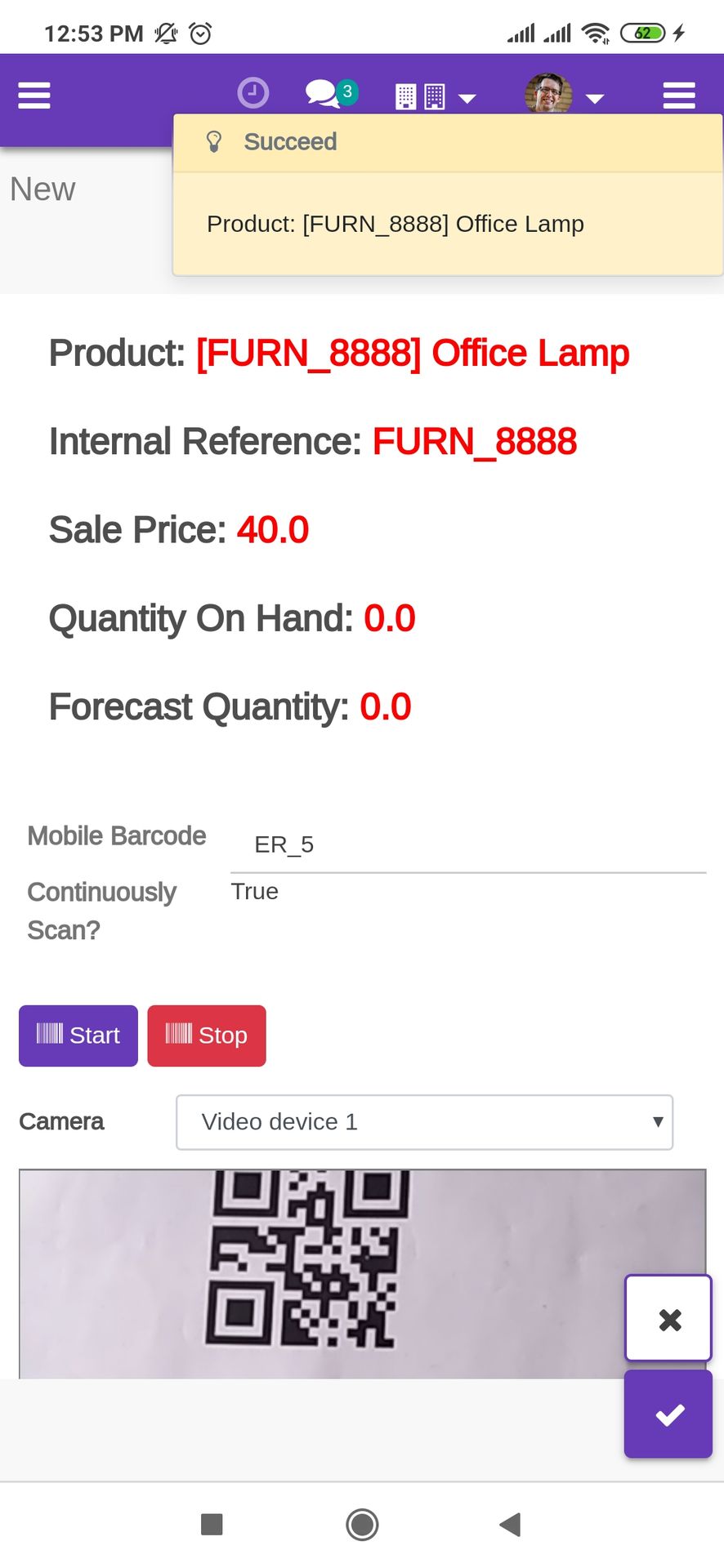Start barcode scanning

78,1036
